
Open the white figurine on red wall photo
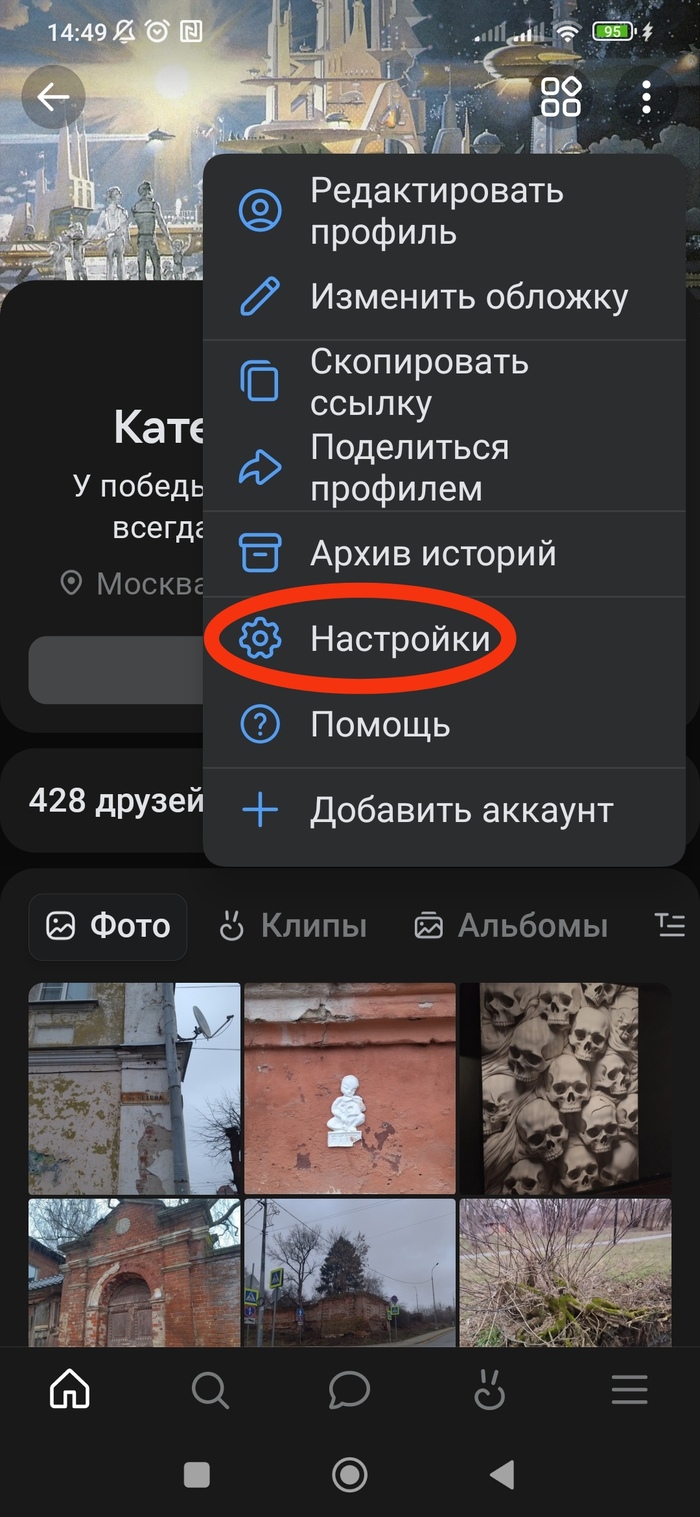tap(349, 1088)
